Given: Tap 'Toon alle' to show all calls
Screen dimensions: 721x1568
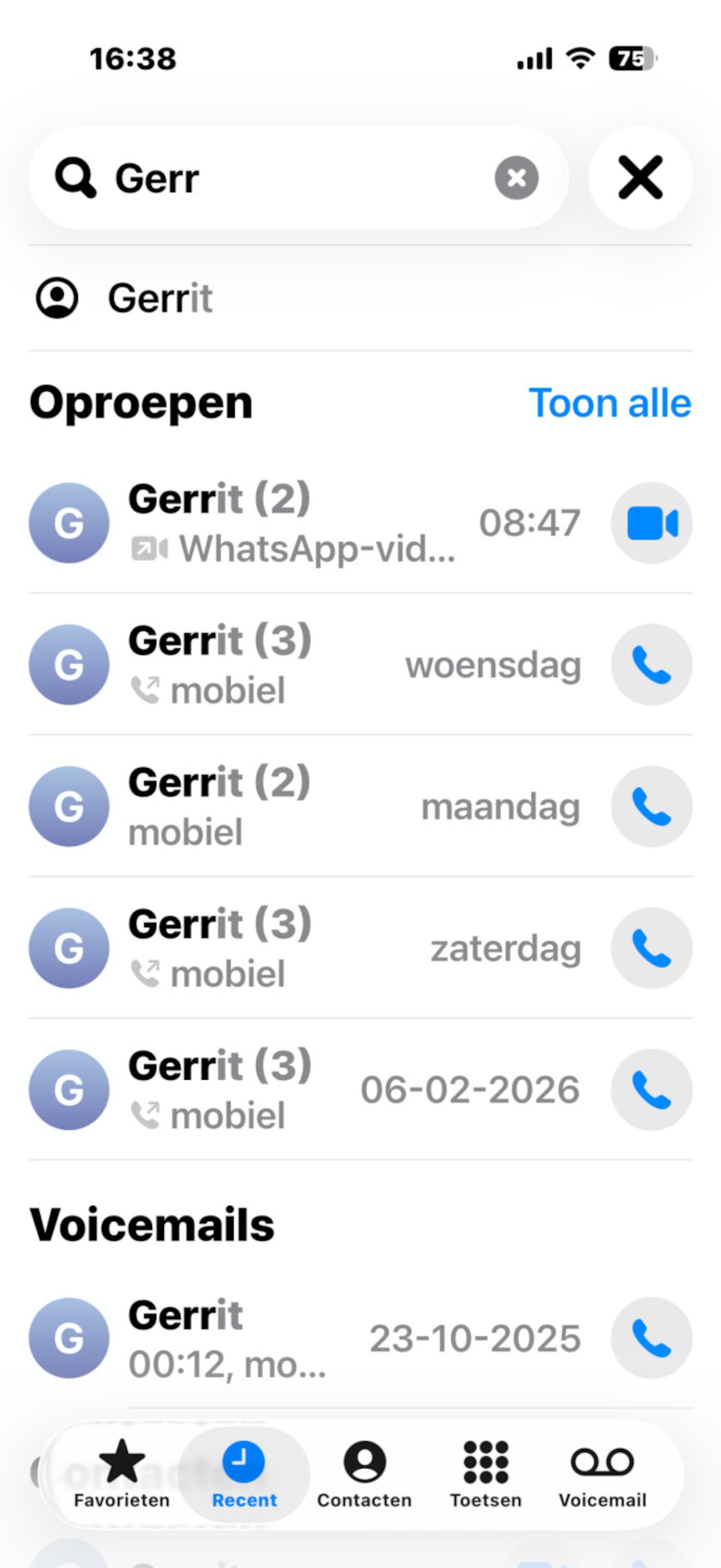Looking at the screenshot, I should [x=609, y=403].
